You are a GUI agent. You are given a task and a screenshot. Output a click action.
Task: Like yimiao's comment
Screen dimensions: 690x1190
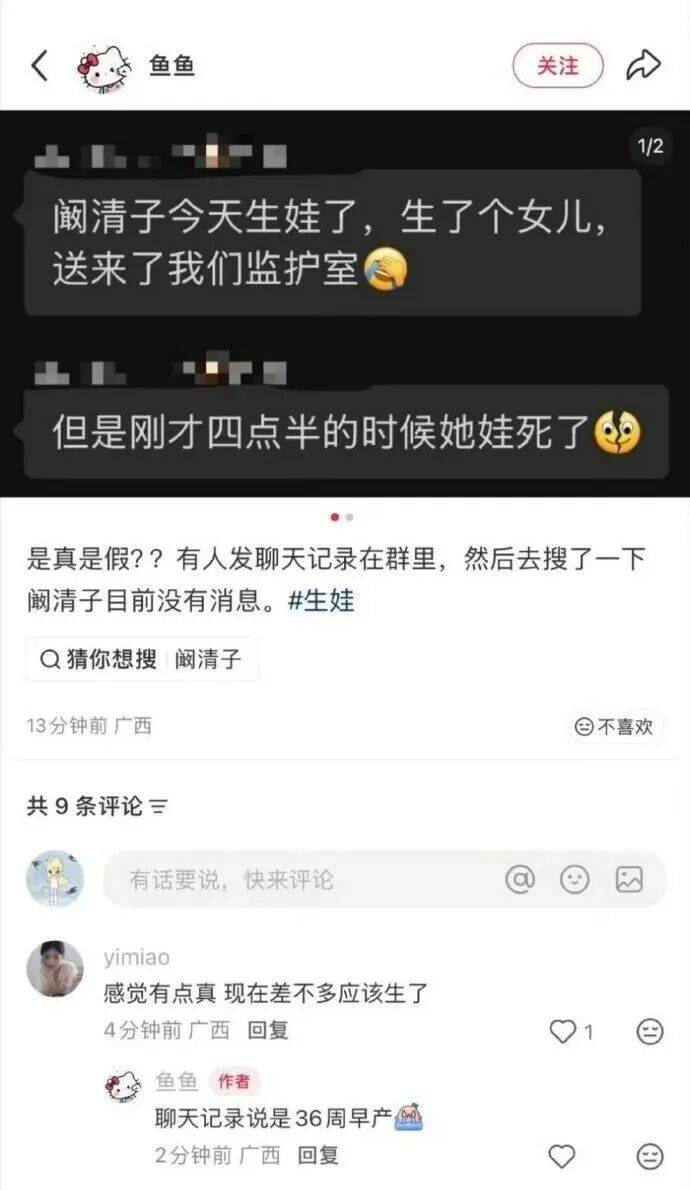coord(563,1031)
